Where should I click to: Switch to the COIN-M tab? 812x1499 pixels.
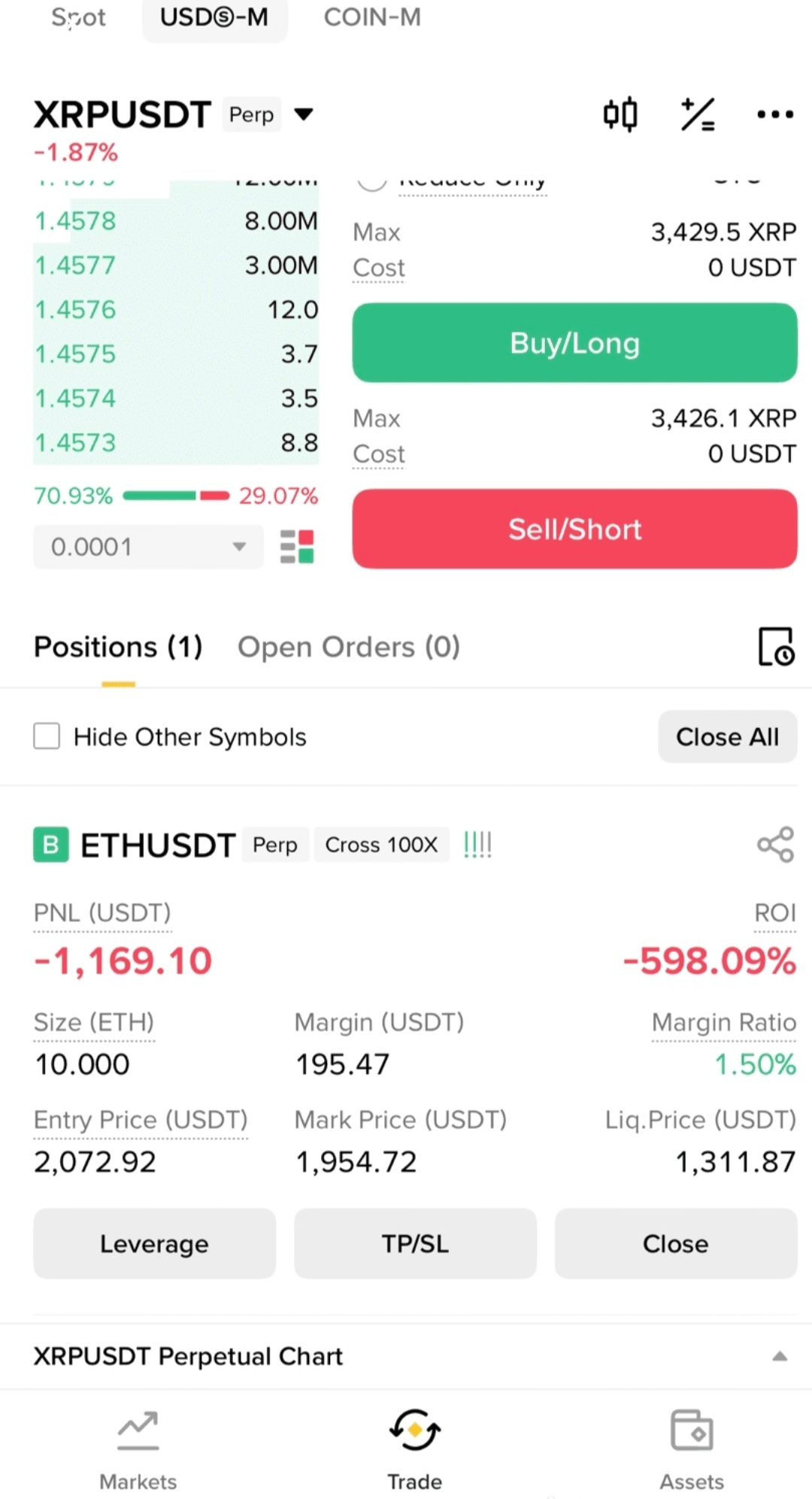click(x=372, y=17)
